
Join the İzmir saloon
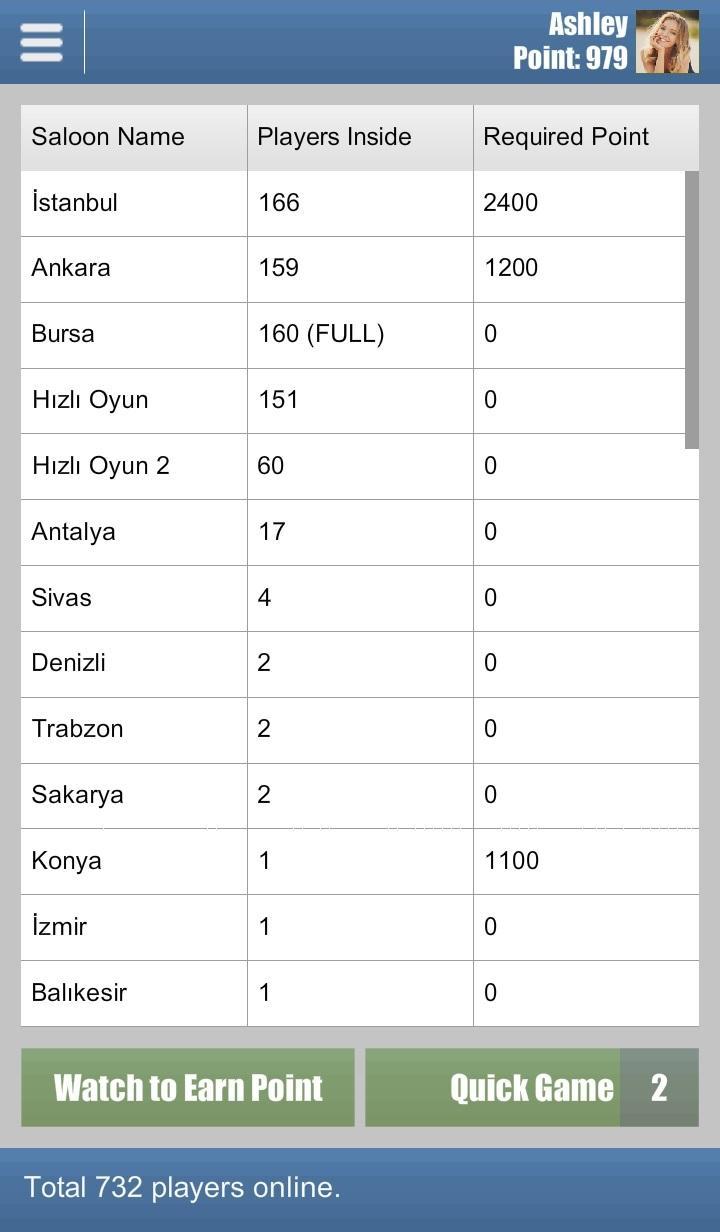pos(133,926)
